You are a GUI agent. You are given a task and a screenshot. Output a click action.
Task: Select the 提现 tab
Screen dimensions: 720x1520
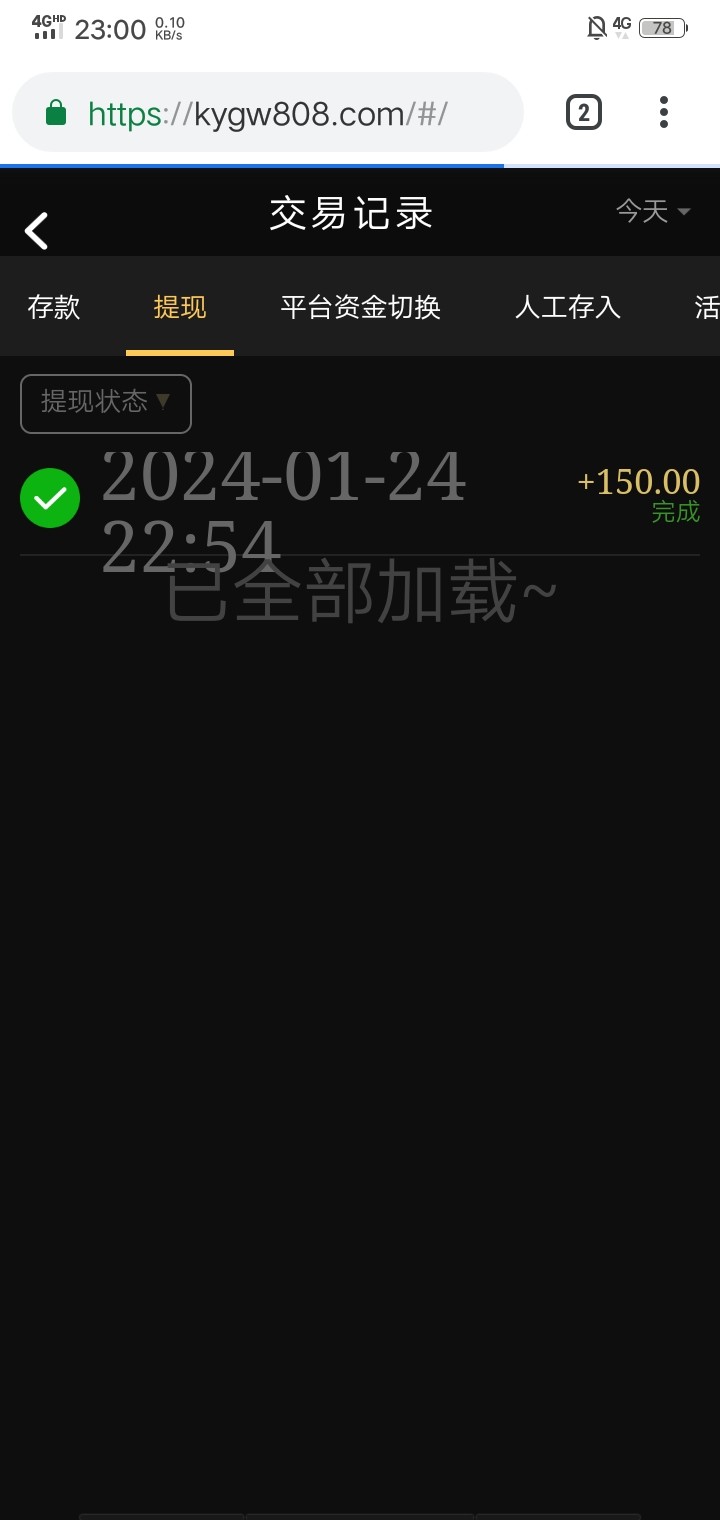click(x=179, y=308)
